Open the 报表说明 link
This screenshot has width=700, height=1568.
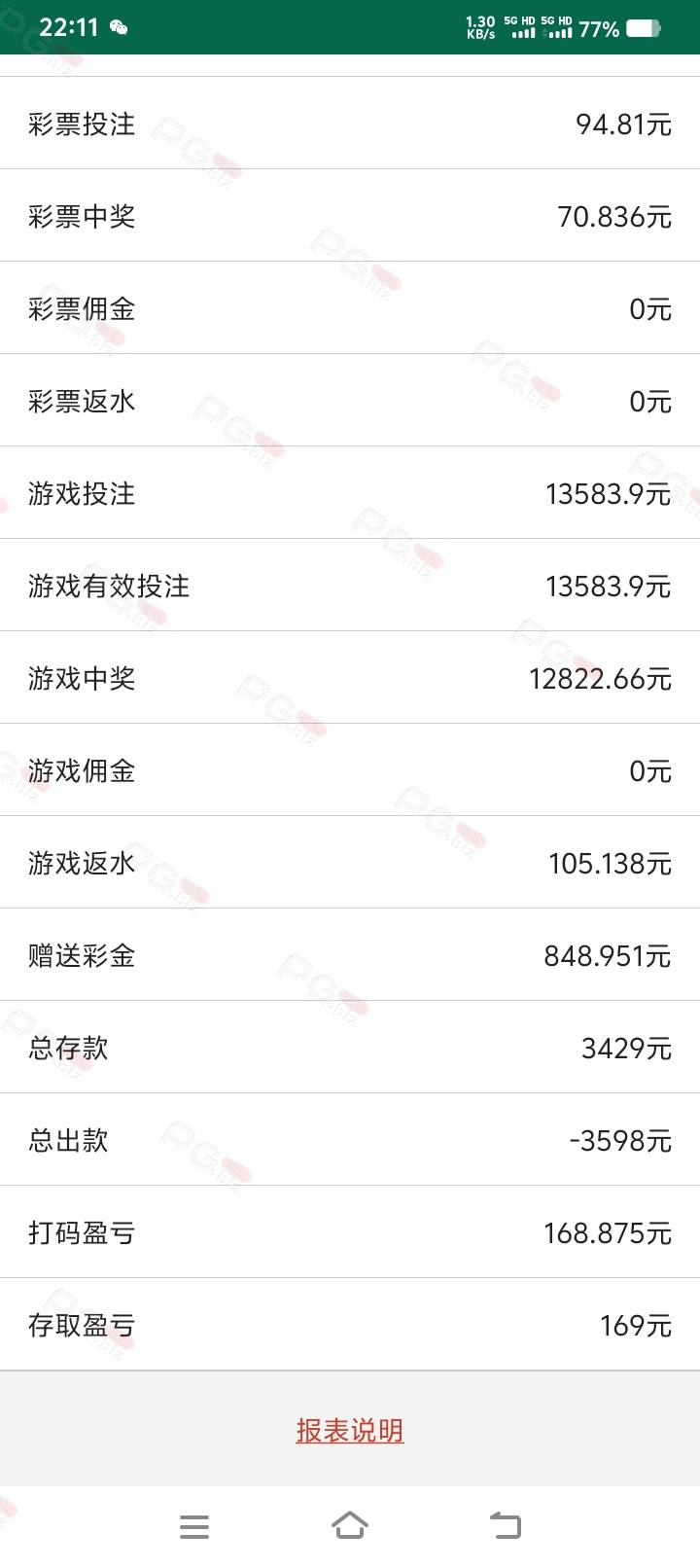click(x=350, y=1431)
